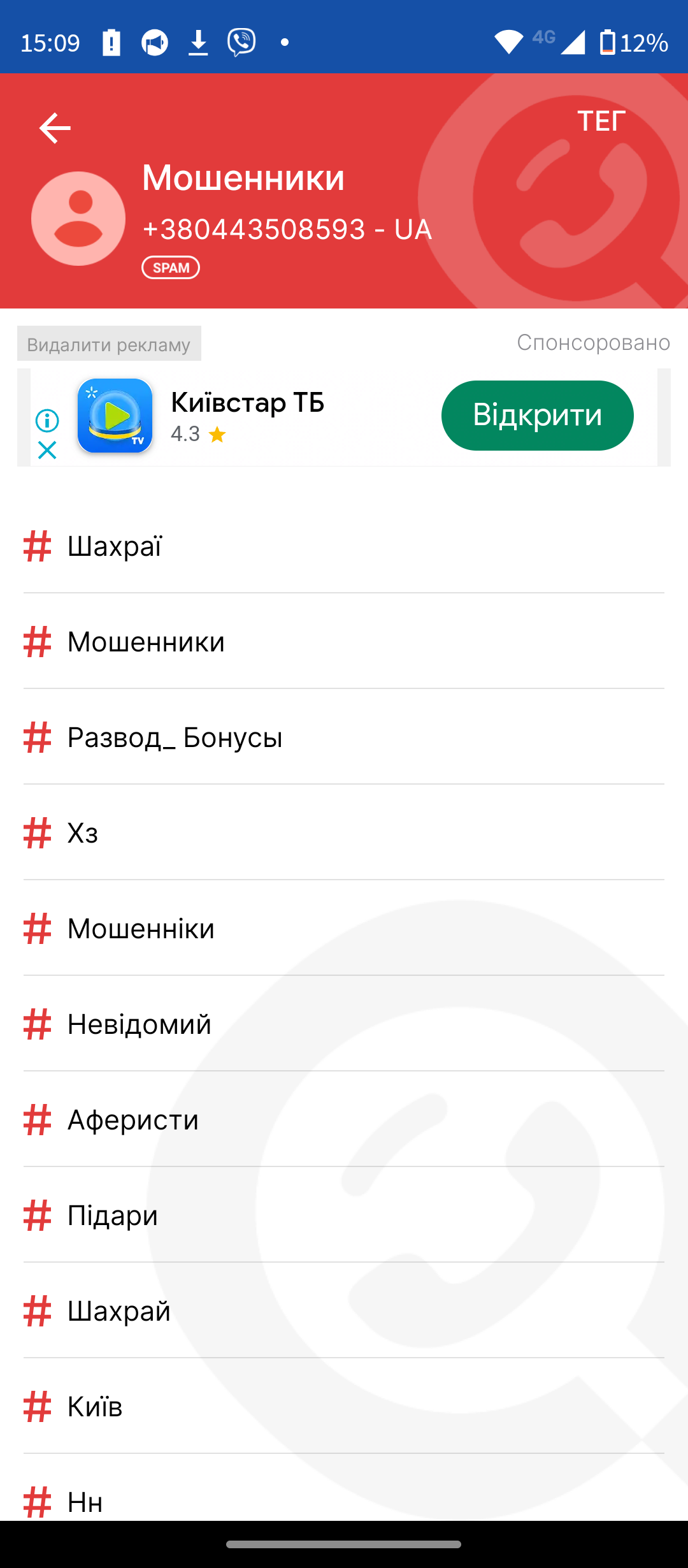Select the Мошеннiки tag
This screenshot has width=688, height=1568.
click(344, 928)
